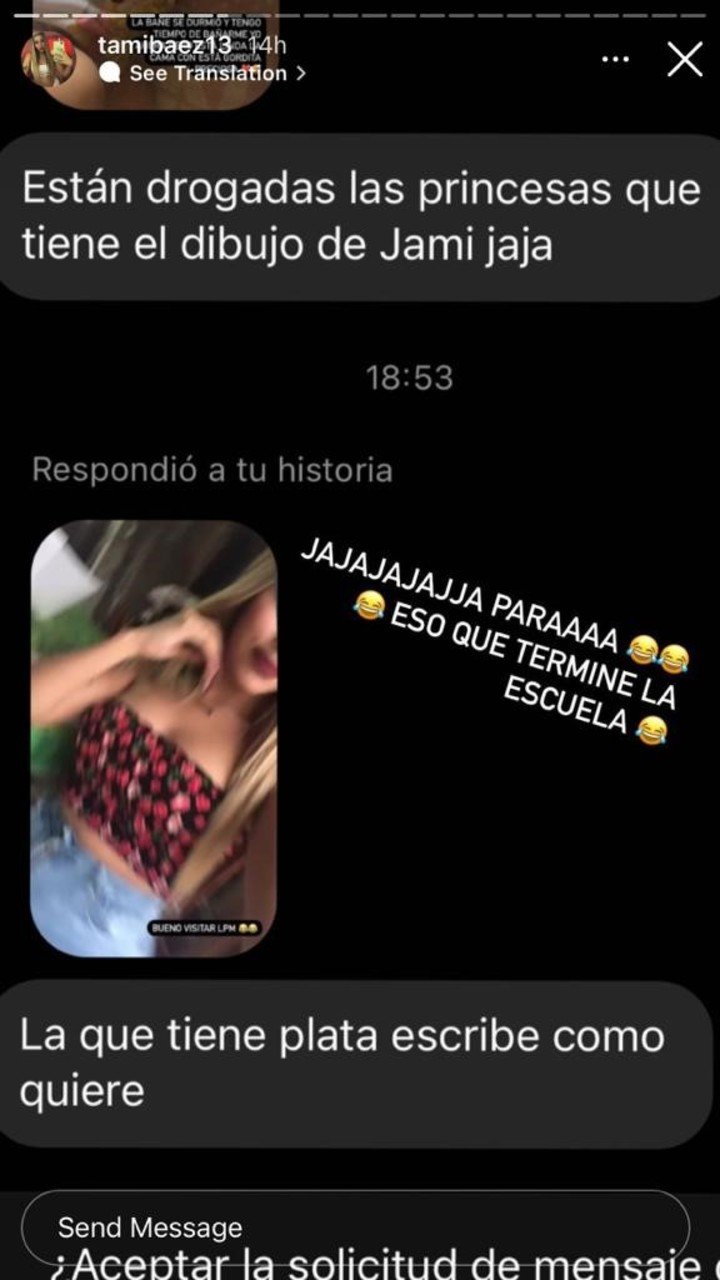Focus the Send Message field

coord(355,1227)
